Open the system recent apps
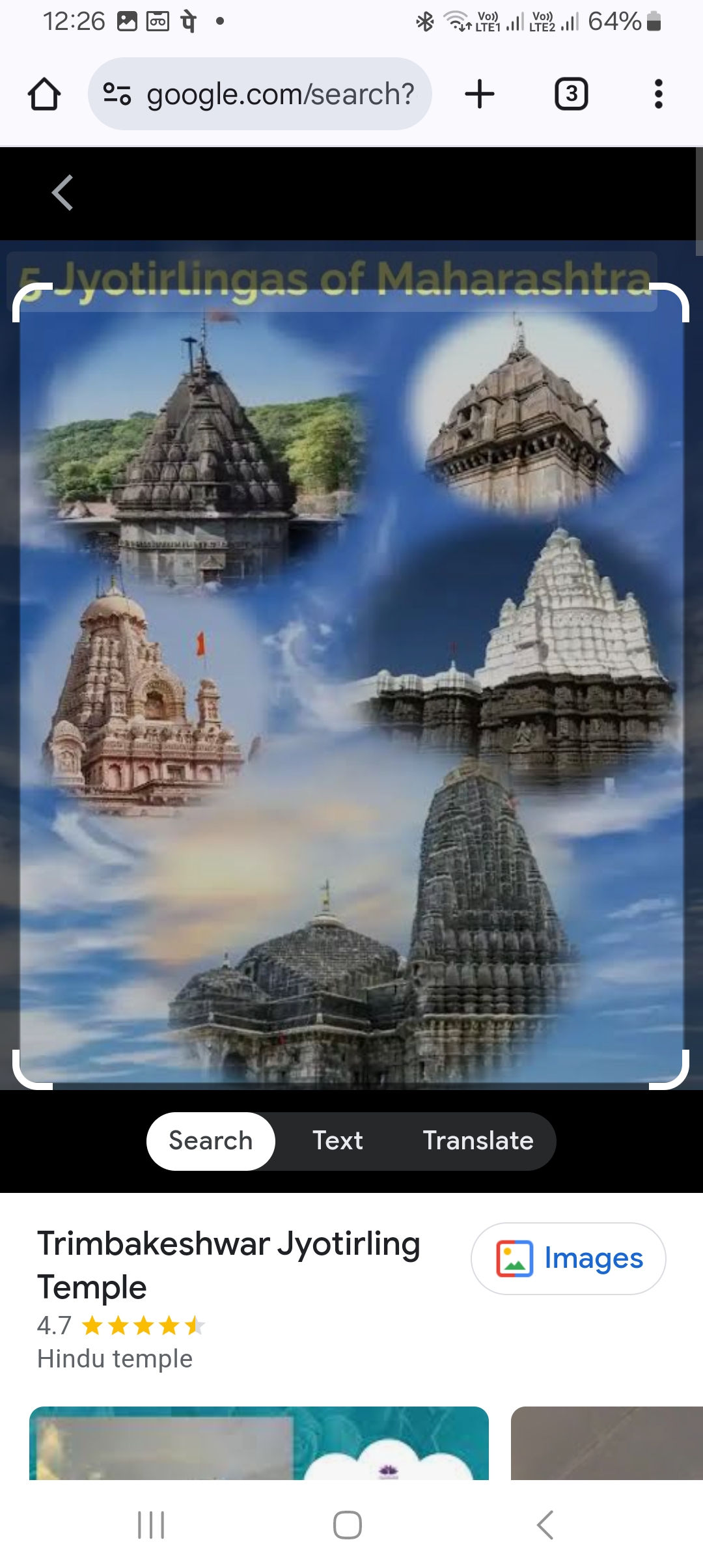The width and height of the screenshot is (703, 1568). pyautogui.click(x=151, y=1525)
